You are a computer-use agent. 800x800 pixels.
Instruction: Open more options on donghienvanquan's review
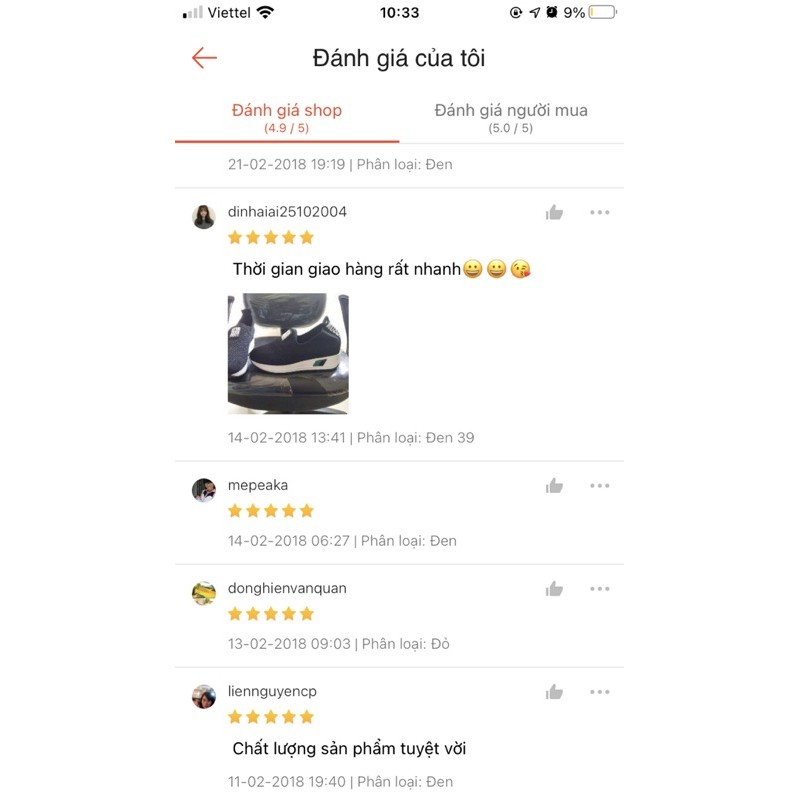(x=599, y=589)
